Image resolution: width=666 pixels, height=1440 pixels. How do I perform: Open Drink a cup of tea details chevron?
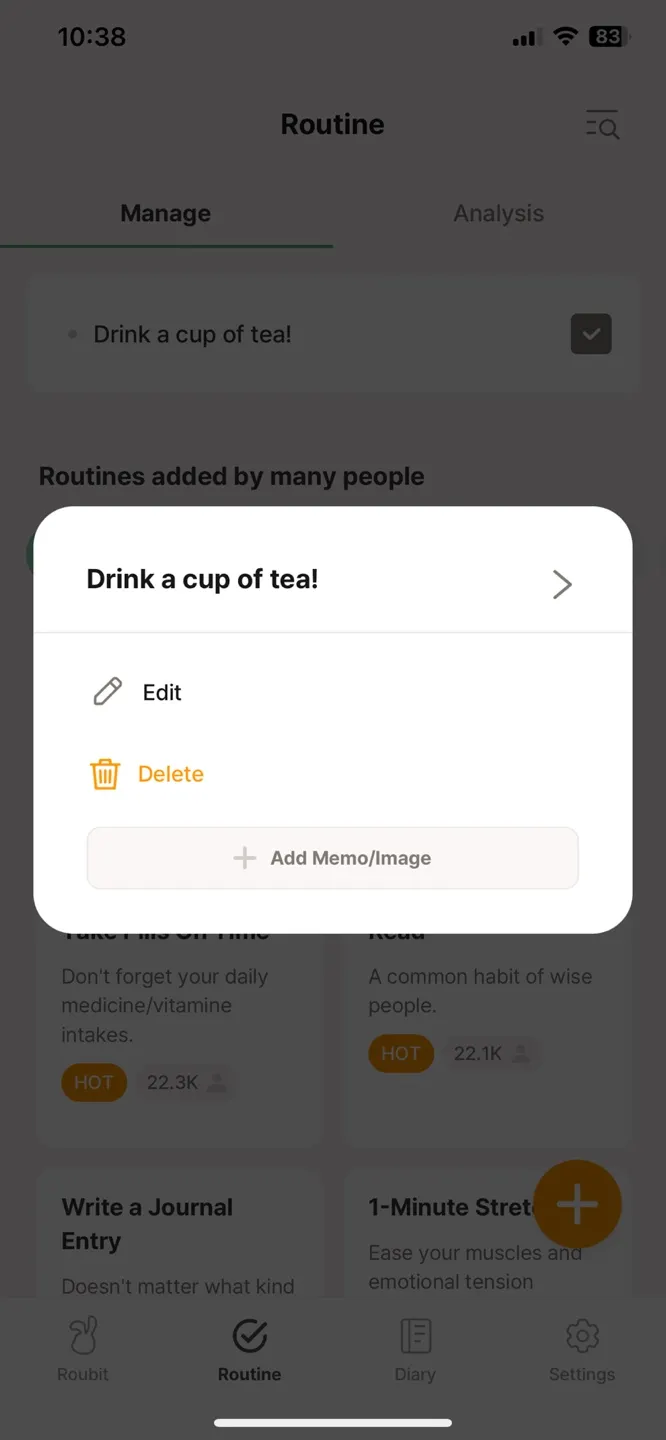coord(562,584)
